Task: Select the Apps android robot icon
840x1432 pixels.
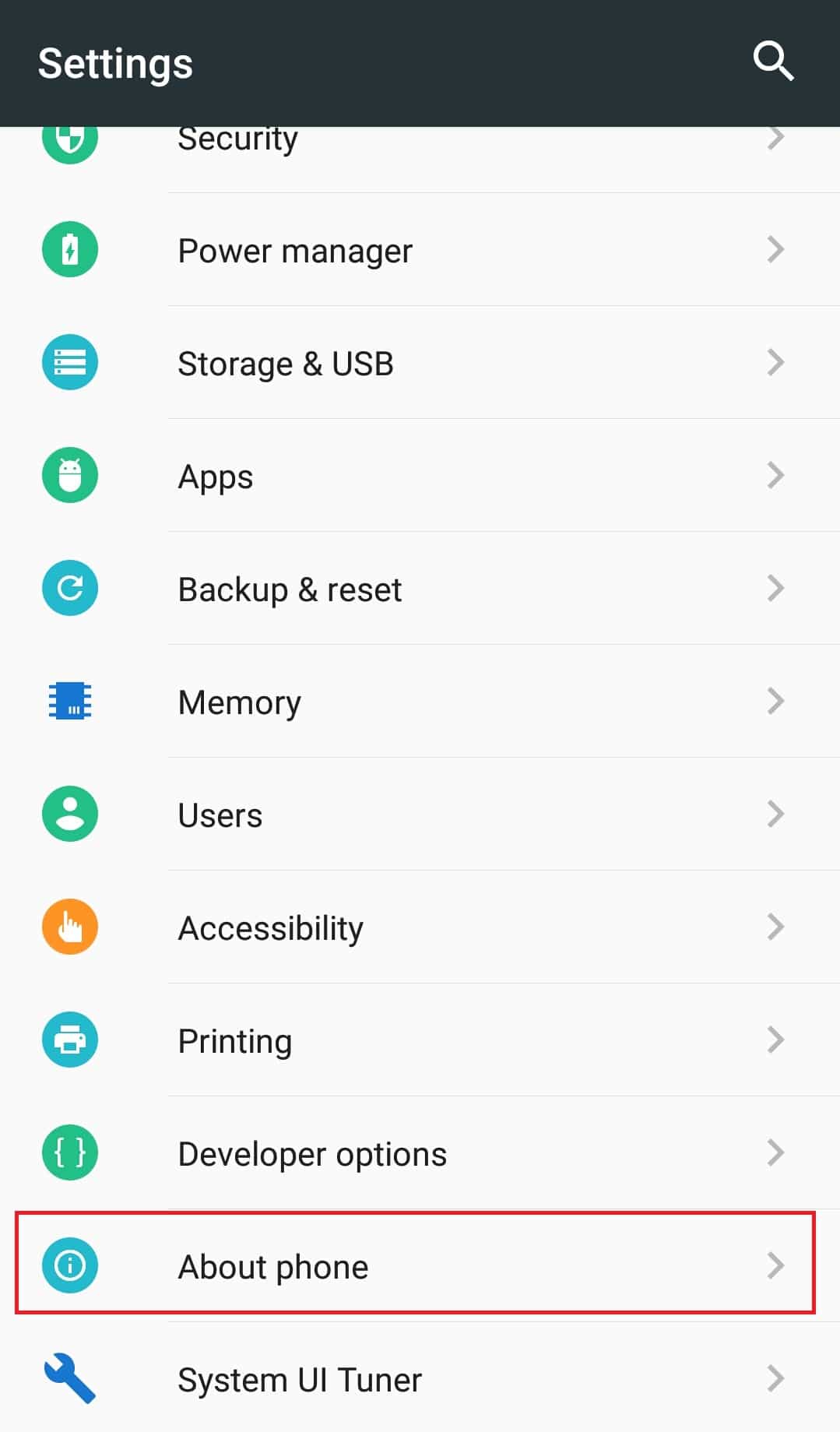Action: (x=69, y=476)
